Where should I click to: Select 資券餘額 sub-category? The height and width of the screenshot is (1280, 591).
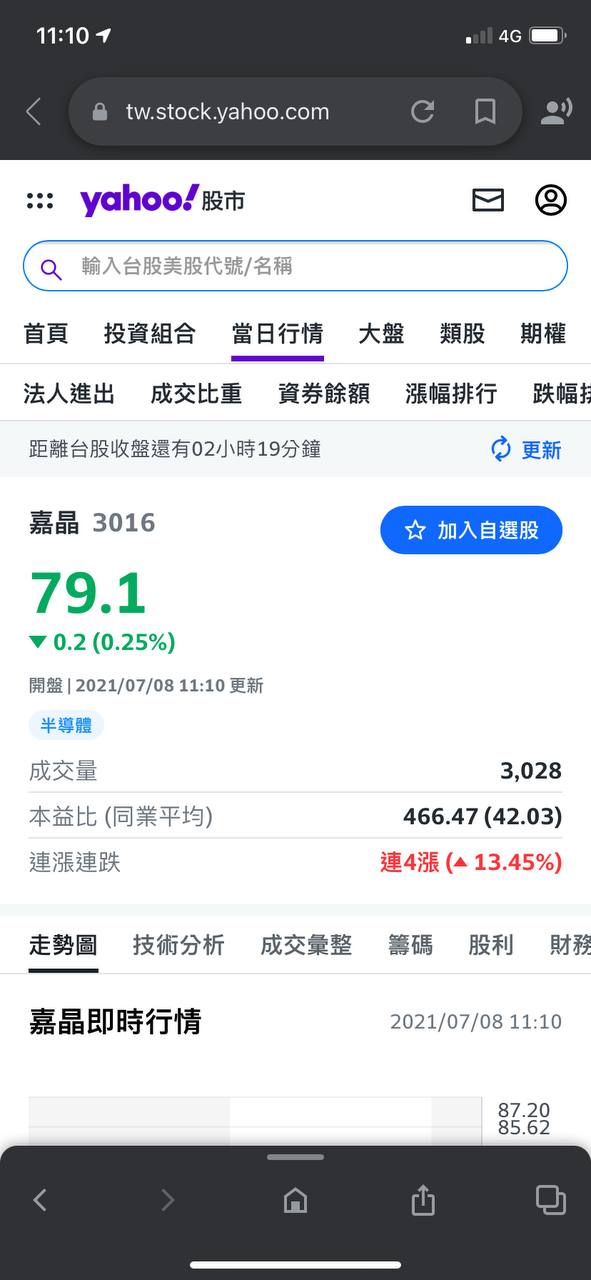click(324, 394)
